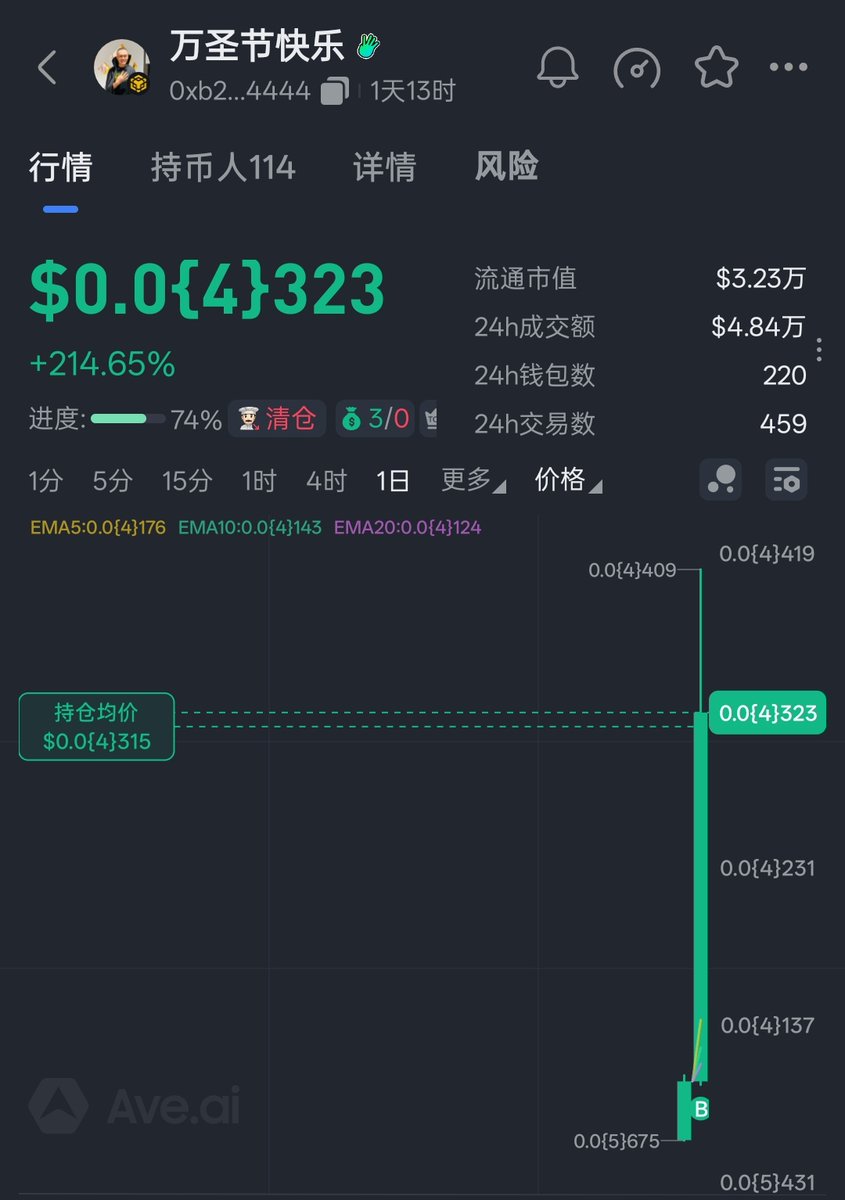
Task: Switch chart to 4时 interval
Action: (x=326, y=481)
